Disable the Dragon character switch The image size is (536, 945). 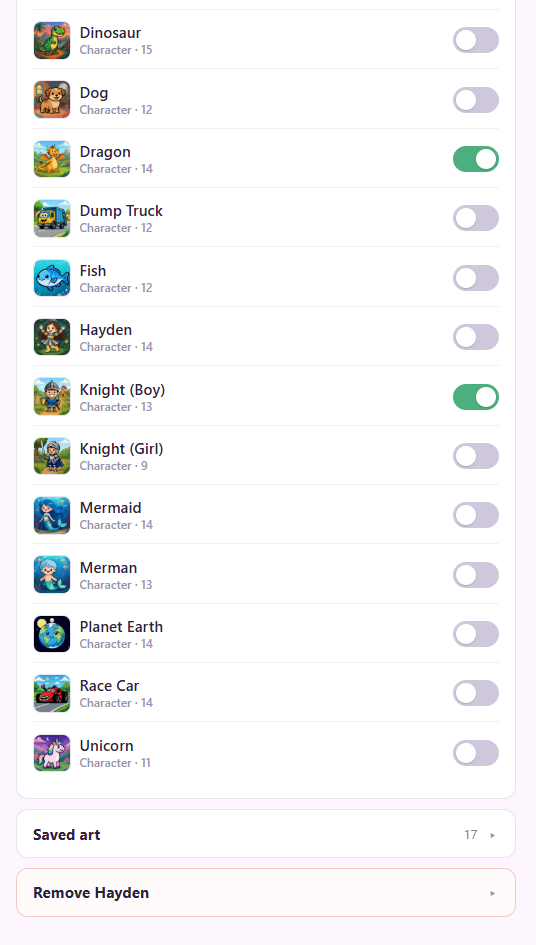pos(476,159)
